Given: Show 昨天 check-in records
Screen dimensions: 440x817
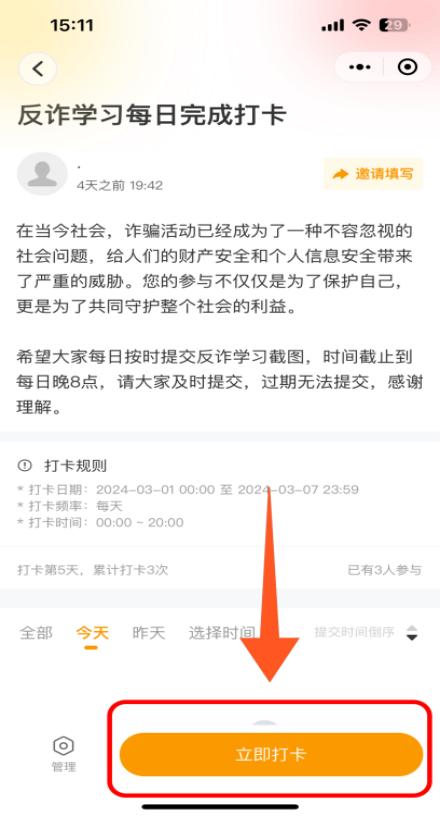Looking at the screenshot, I should pyautogui.click(x=149, y=633).
